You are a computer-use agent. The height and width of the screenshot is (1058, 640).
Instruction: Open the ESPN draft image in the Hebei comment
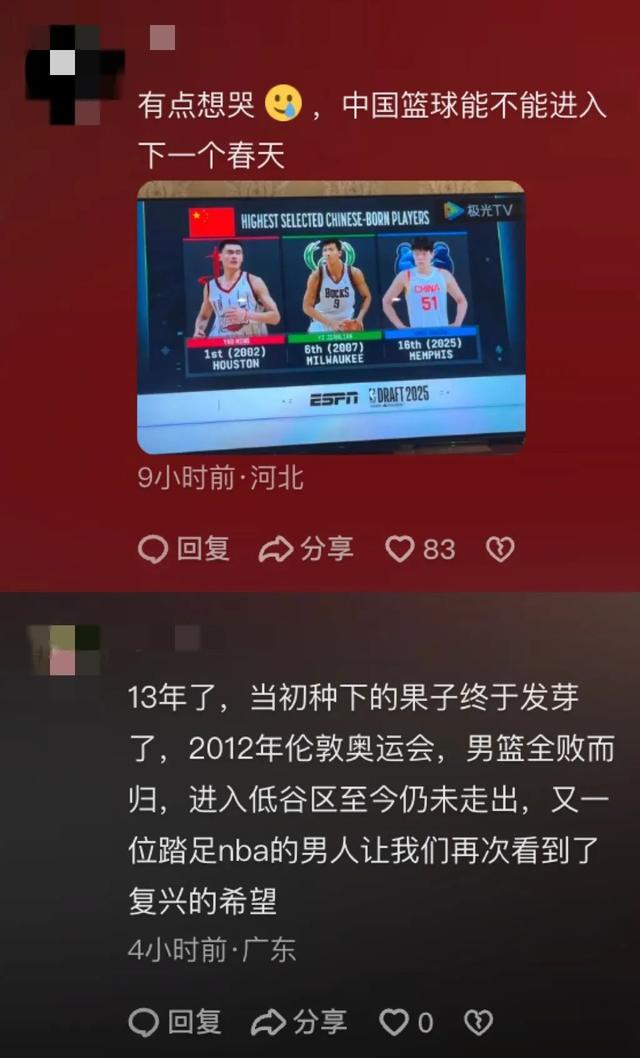(331, 317)
